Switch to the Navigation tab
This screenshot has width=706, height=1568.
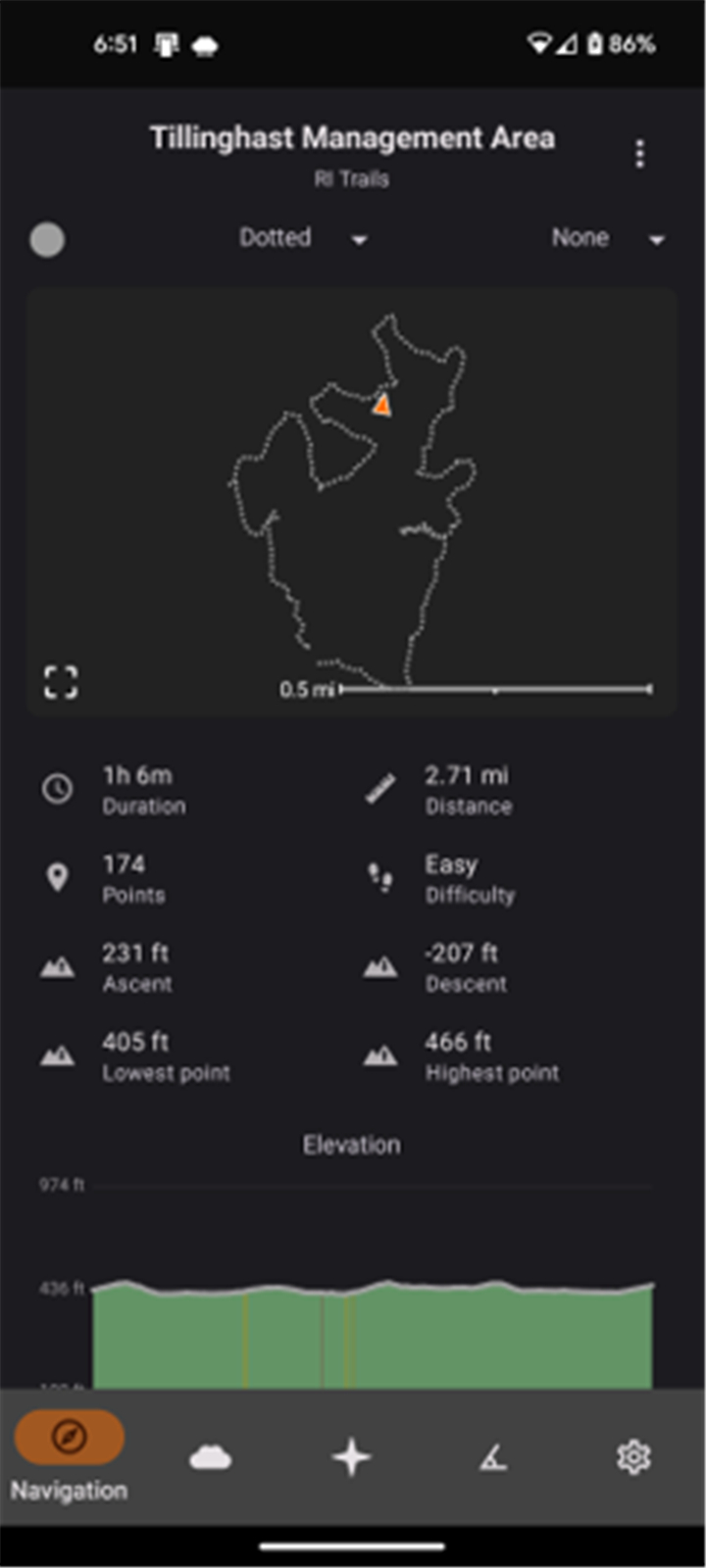pyautogui.click(x=70, y=1457)
